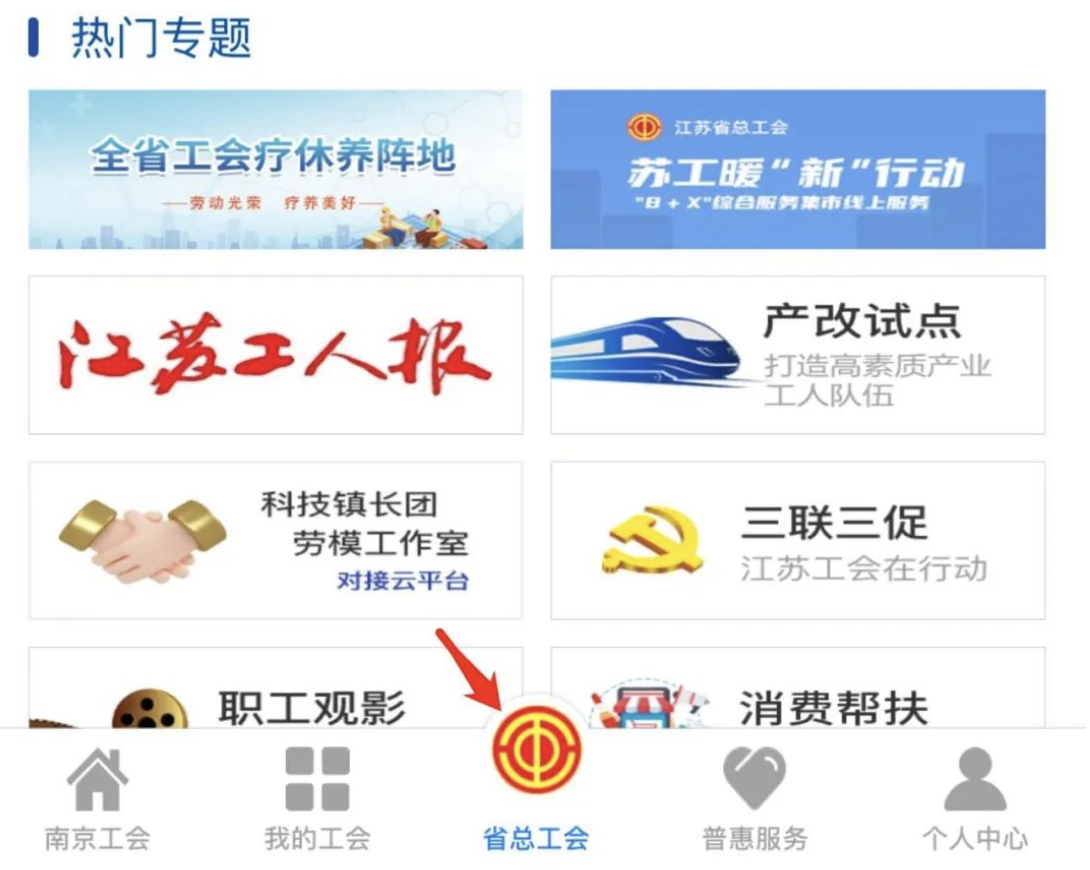Open 科技镇长团劳模工作室 card

275,541
